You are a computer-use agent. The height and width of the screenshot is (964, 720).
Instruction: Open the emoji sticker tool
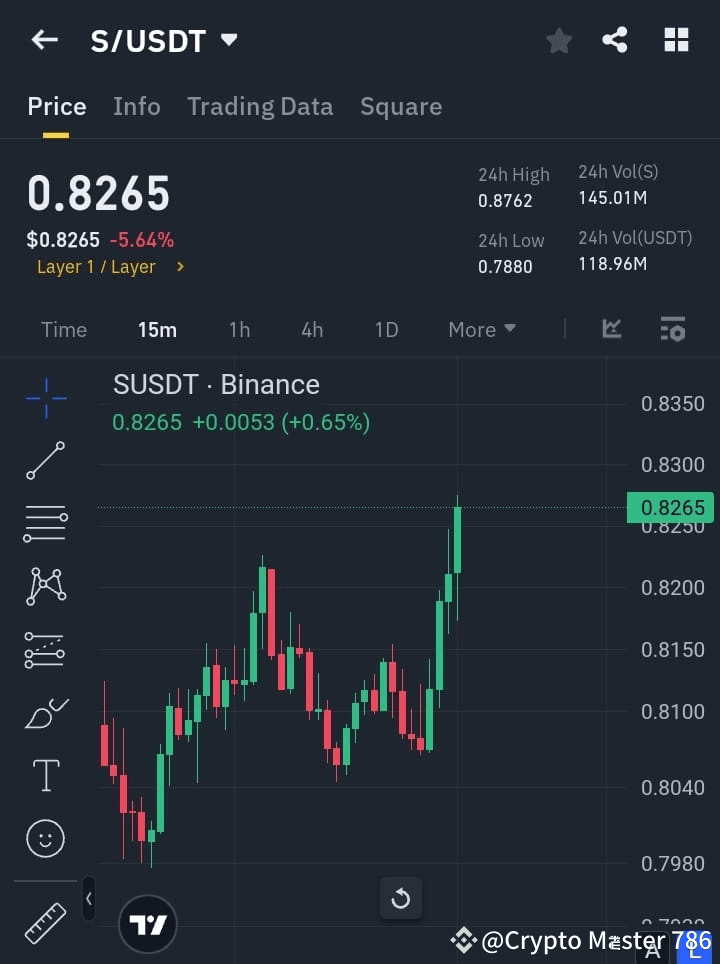click(x=45, y=838)
